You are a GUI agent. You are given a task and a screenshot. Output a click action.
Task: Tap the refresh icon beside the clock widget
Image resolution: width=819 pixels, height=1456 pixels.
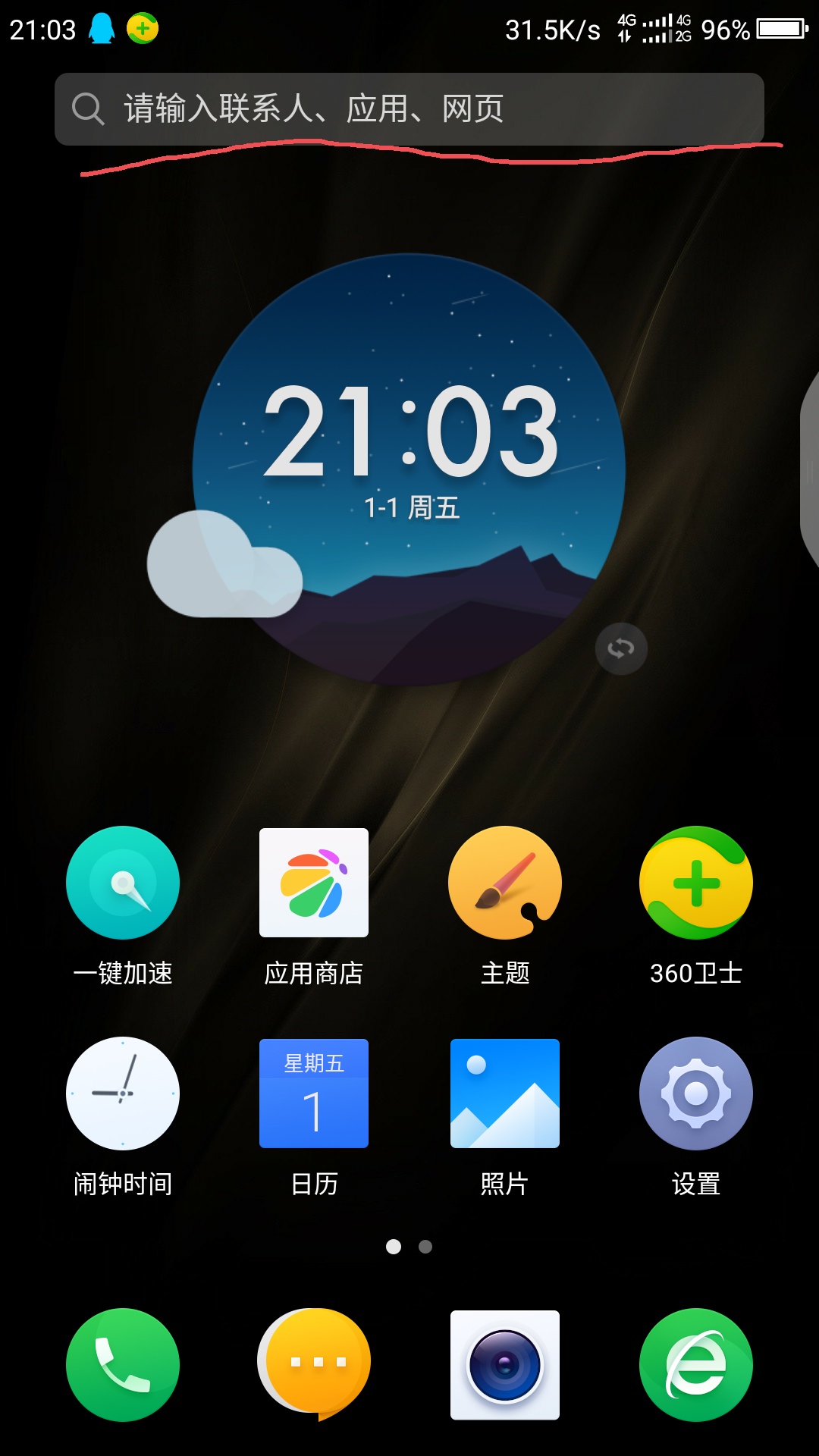click(x=621, y=648)
